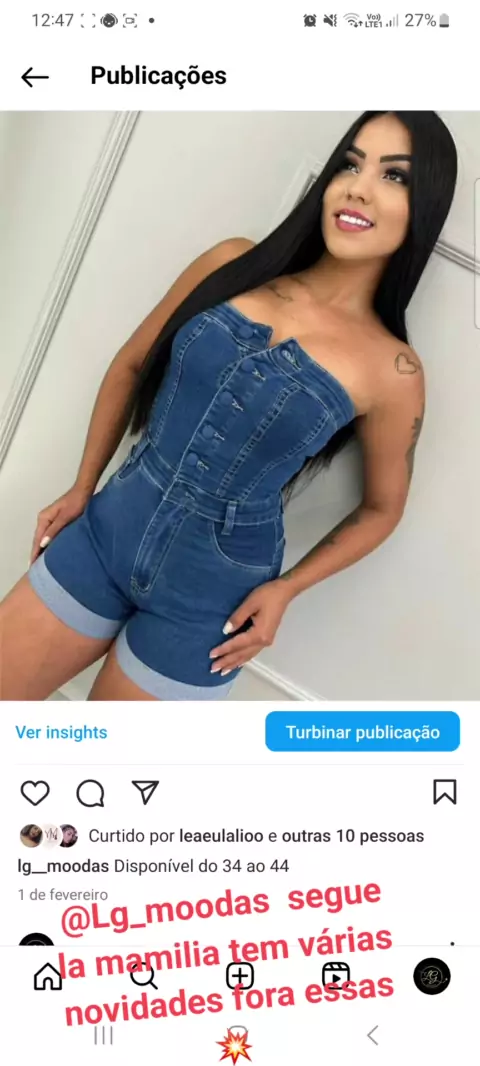Tap the system back button

point(373,1035)
